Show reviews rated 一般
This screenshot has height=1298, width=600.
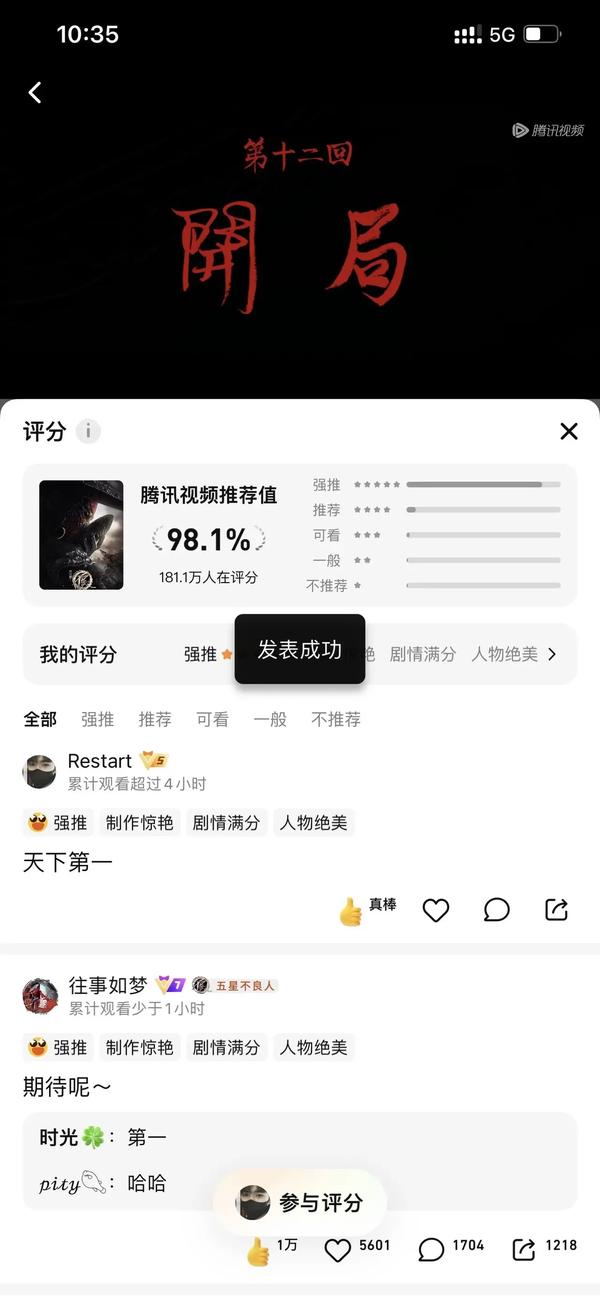270,719
